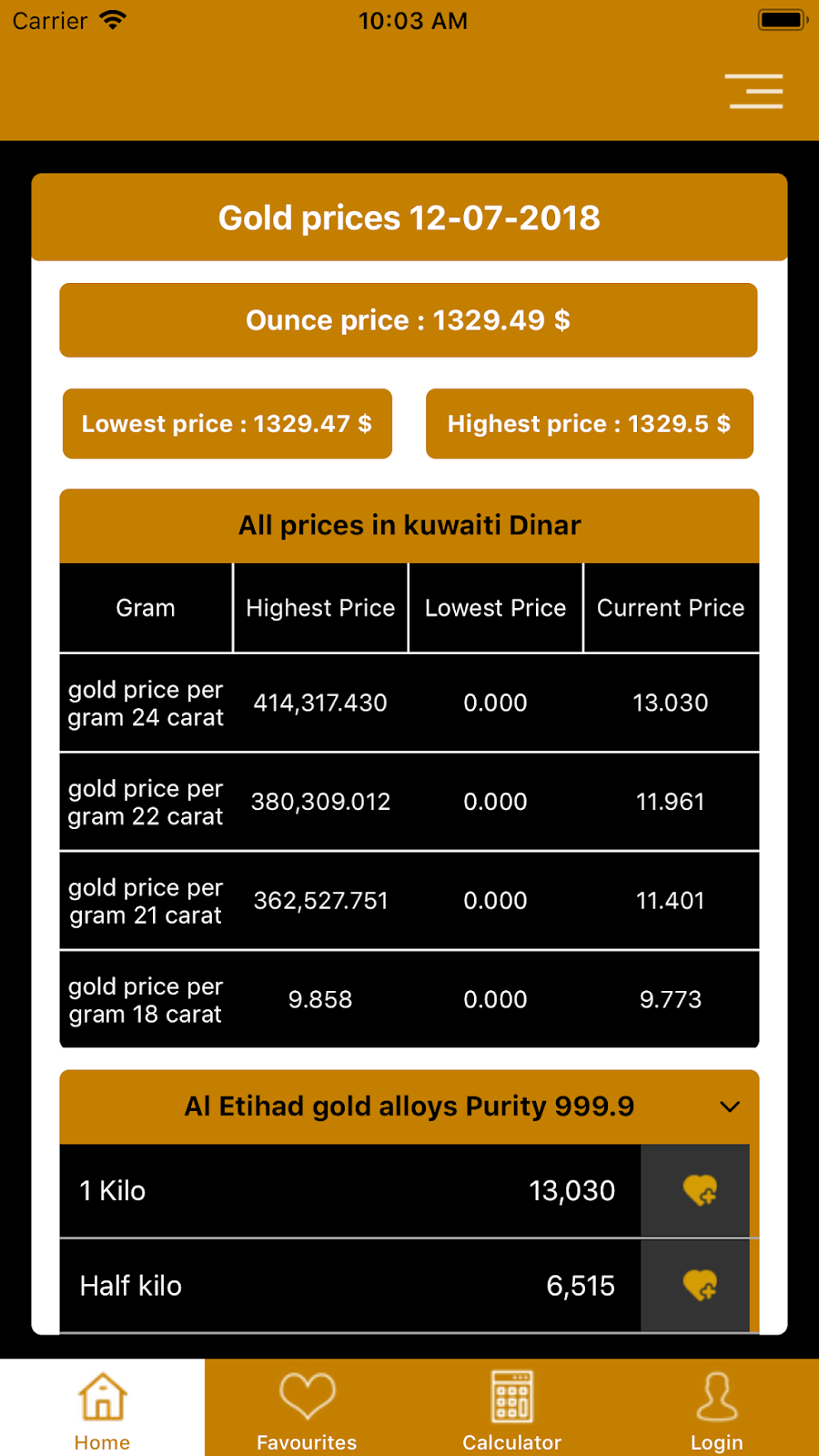Toggle favourite status for the Half kilo alloy
The width and height of the screenshot is (819, 1456).
coord(696,1285)
